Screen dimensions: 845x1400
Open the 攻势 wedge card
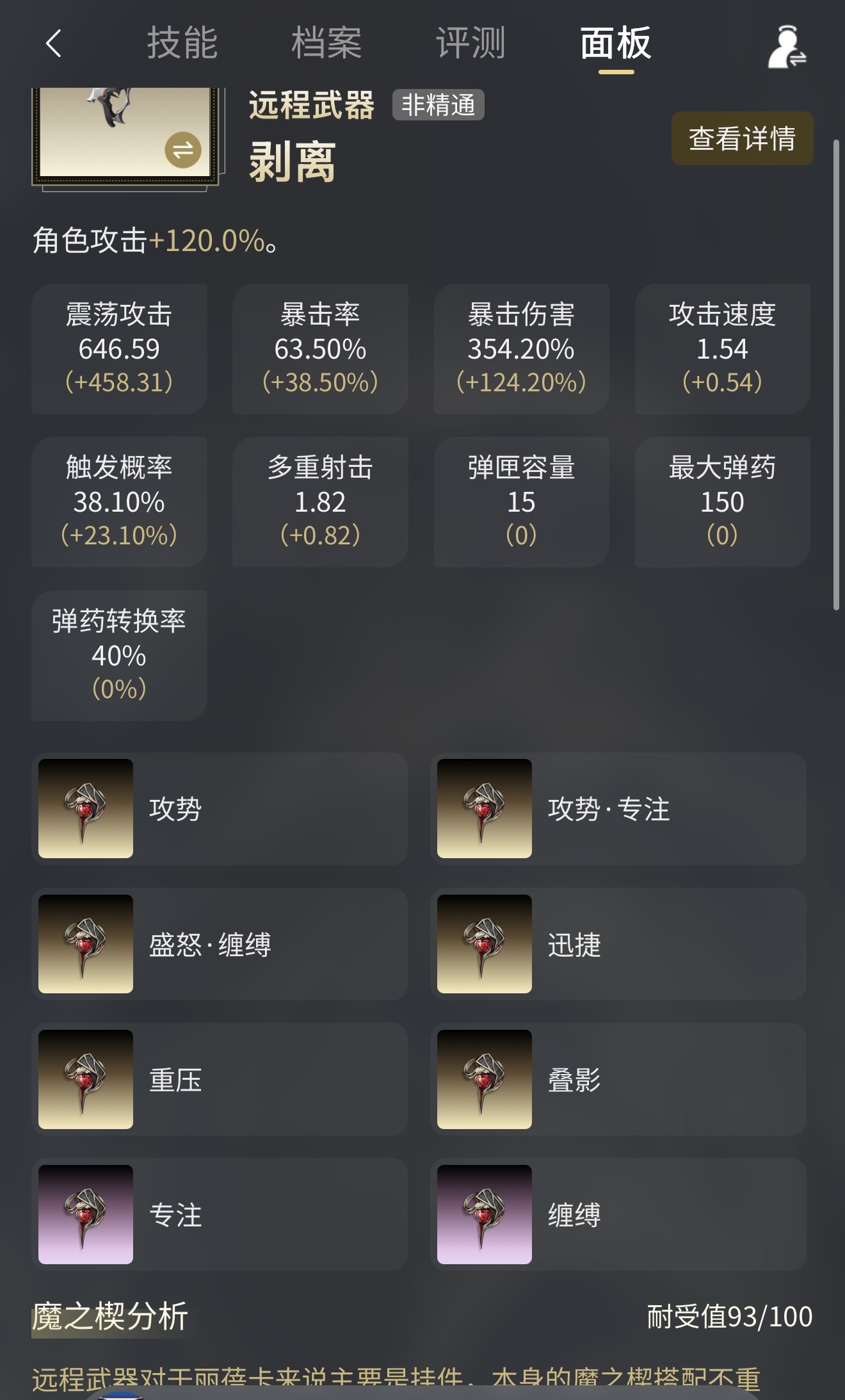tap(219, 808)
